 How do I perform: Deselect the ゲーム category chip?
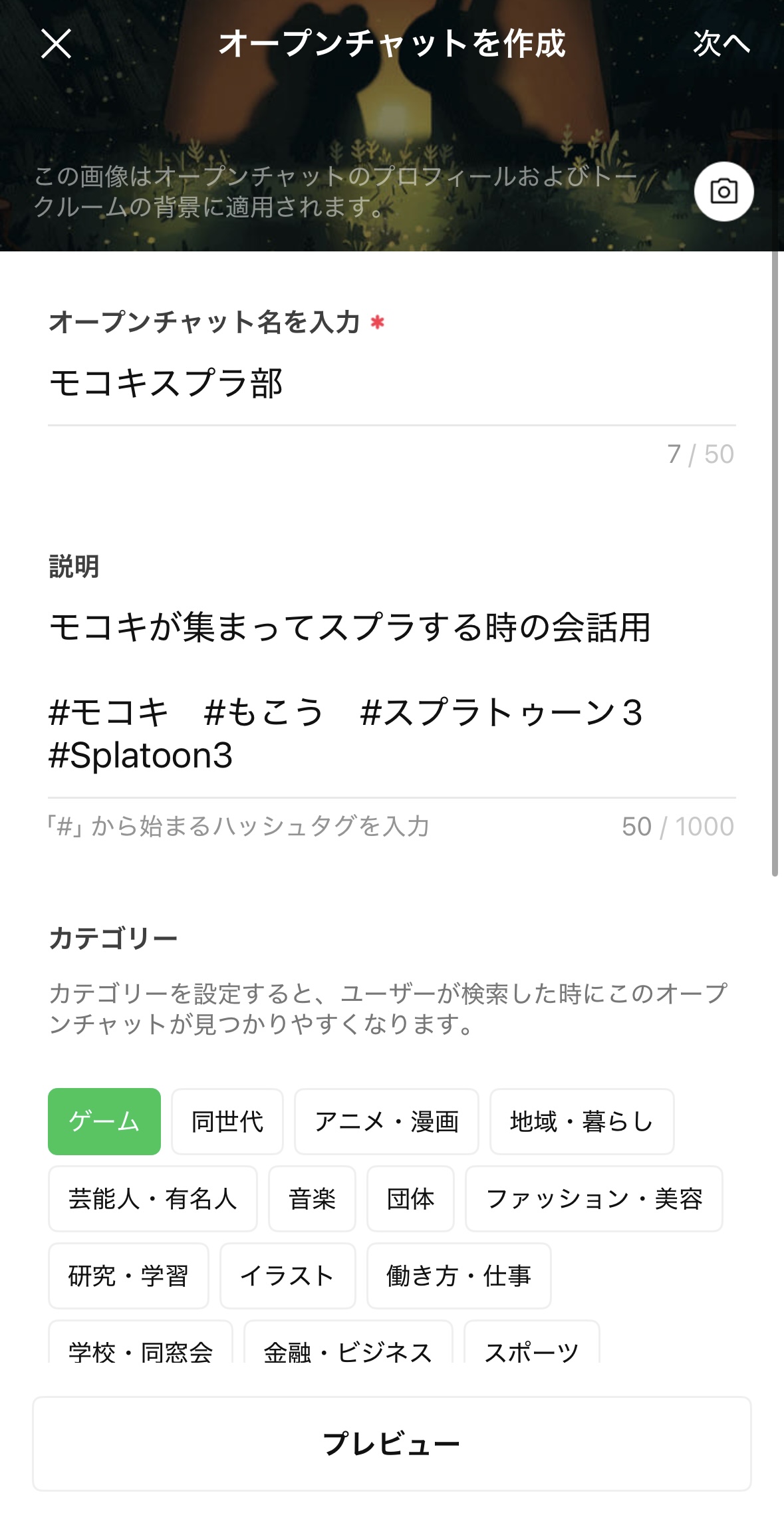104,1121
